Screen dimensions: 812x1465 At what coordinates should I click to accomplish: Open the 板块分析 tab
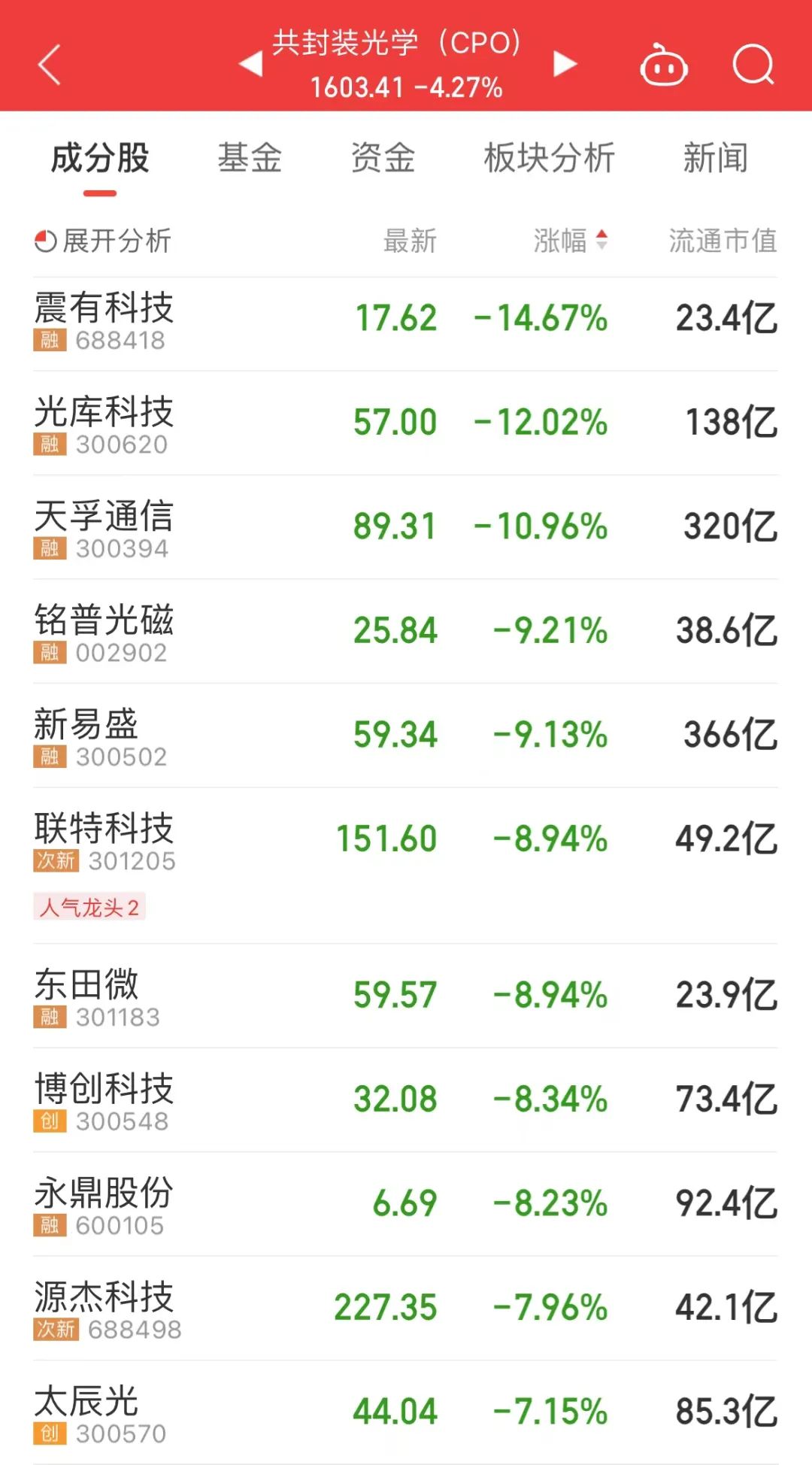(x=550, y=159)
